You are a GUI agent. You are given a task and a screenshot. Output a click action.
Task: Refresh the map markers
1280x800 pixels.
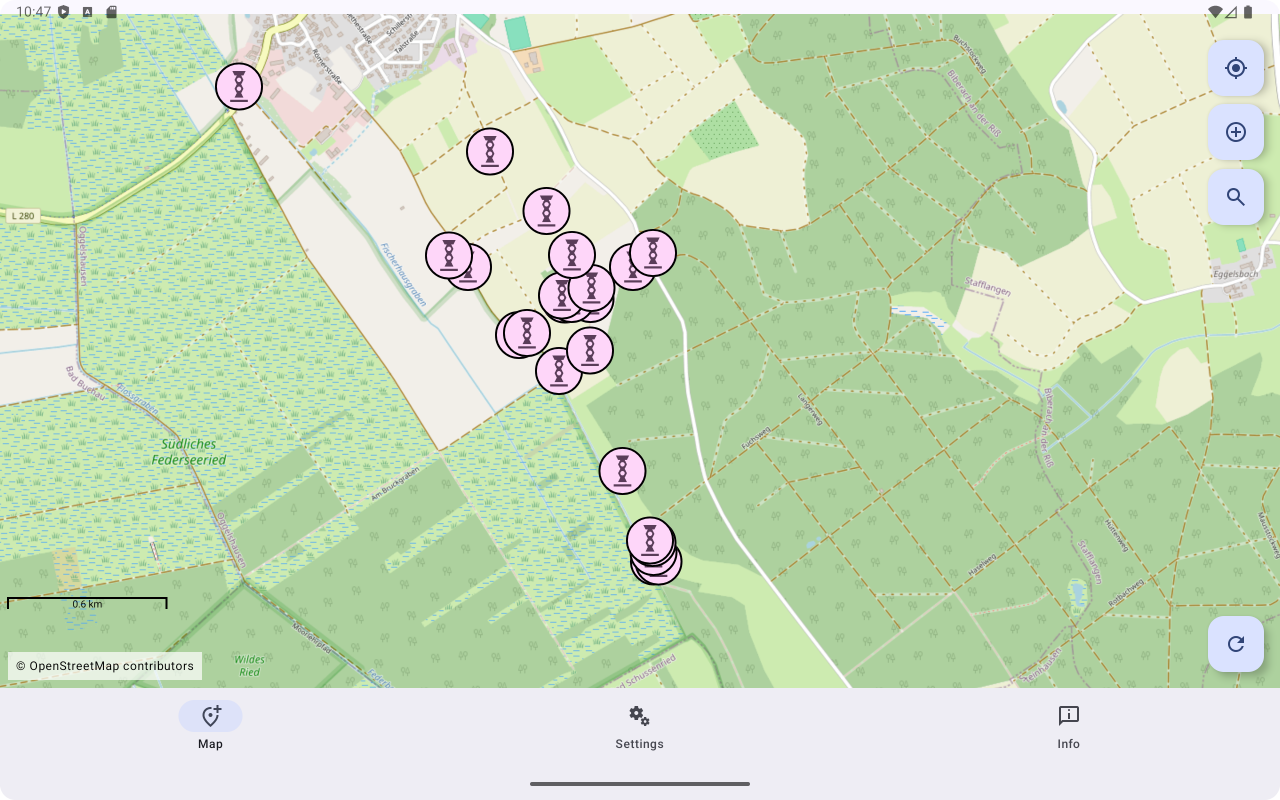coord(1236,644)
